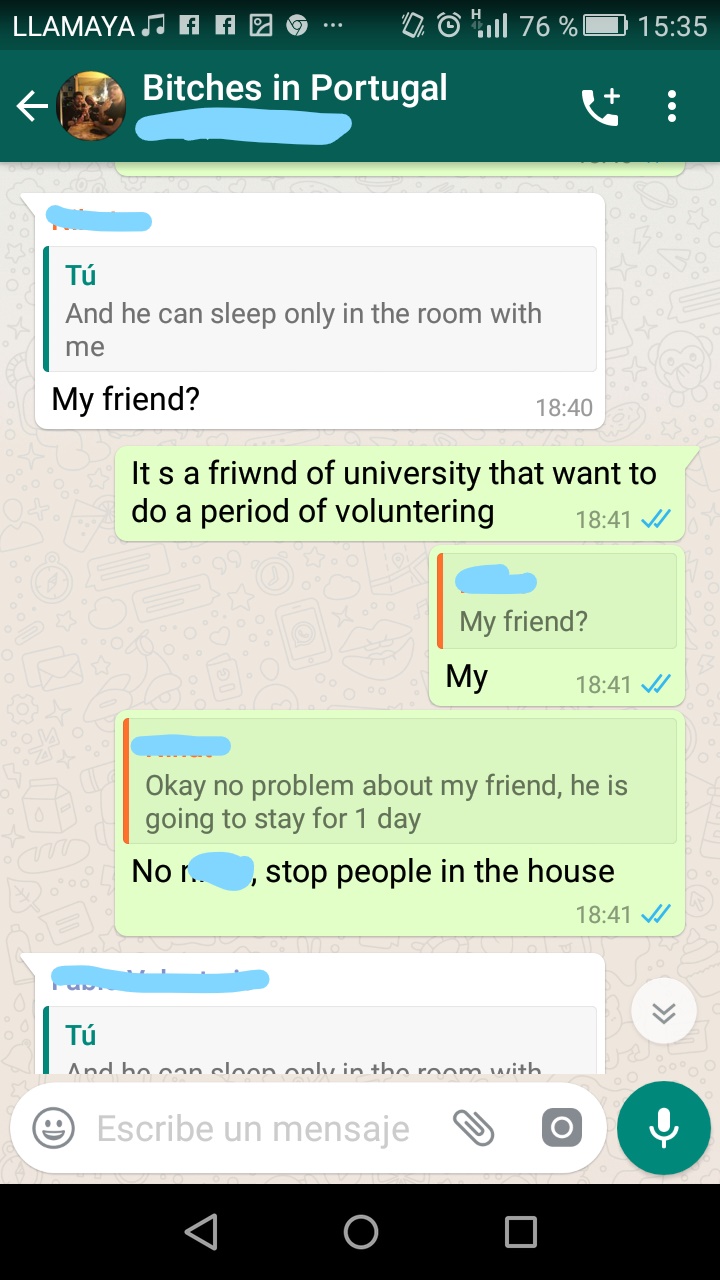
Task: Tap the system back button
Action: tap(201, 1232)
